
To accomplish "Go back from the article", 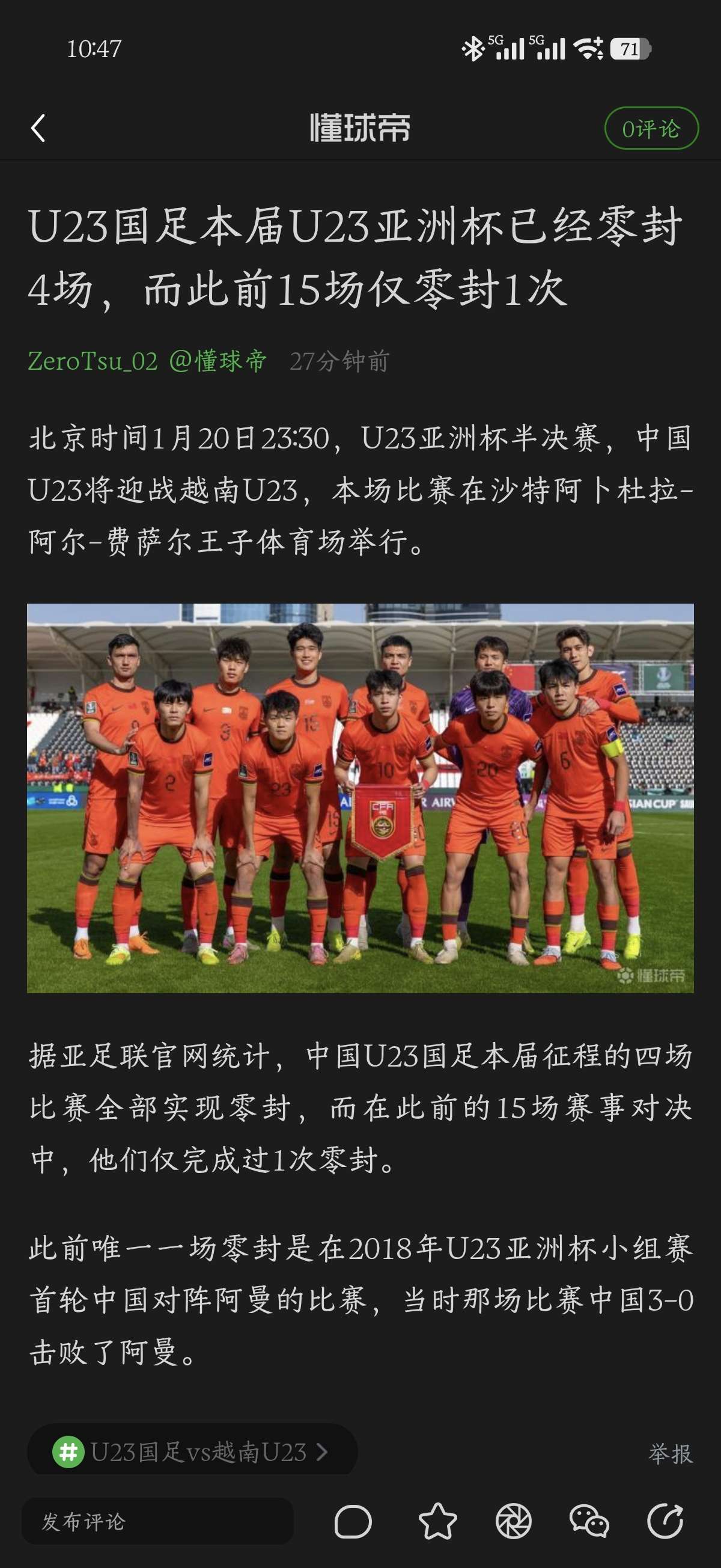I will tap(38, 129).
